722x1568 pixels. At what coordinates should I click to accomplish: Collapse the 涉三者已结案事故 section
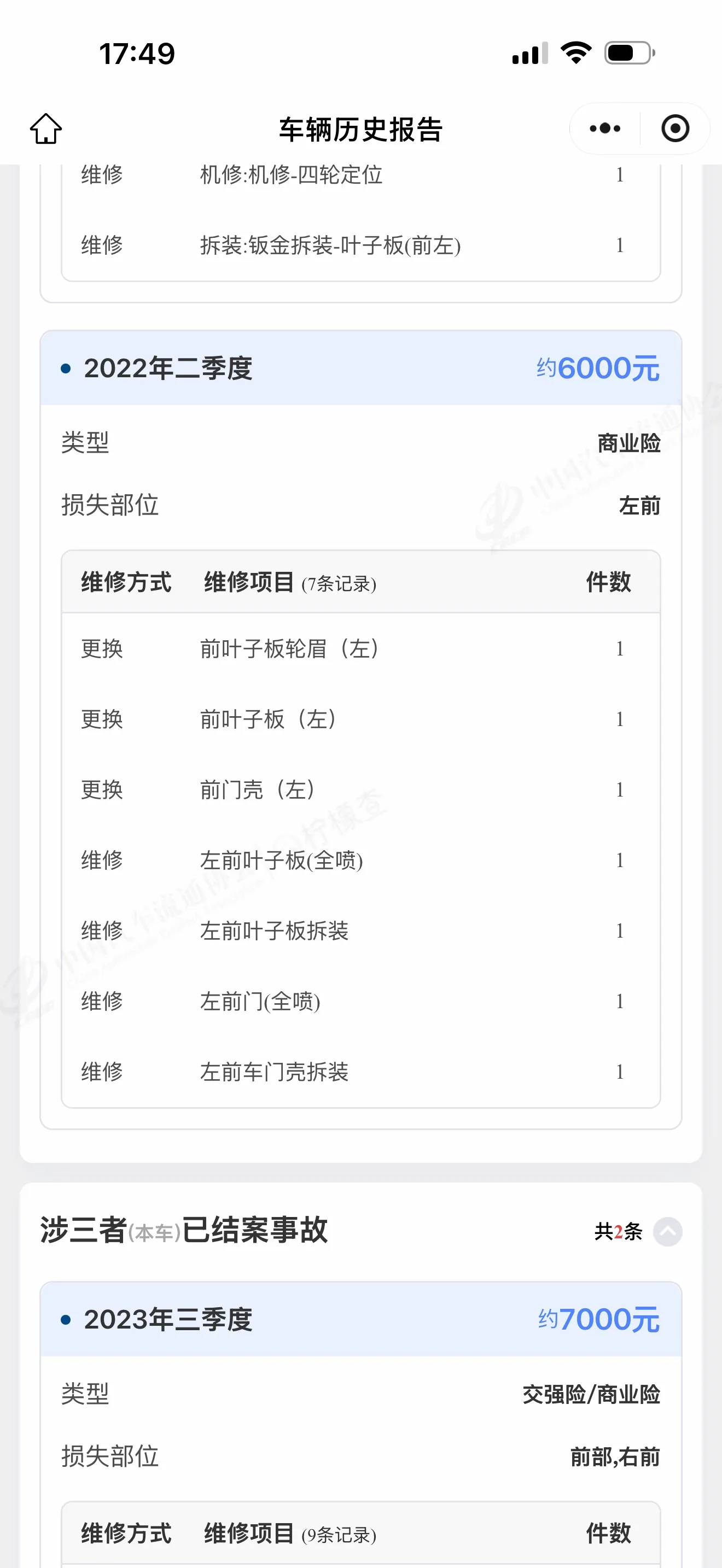pyautogui.click(x=668, y=1232)
